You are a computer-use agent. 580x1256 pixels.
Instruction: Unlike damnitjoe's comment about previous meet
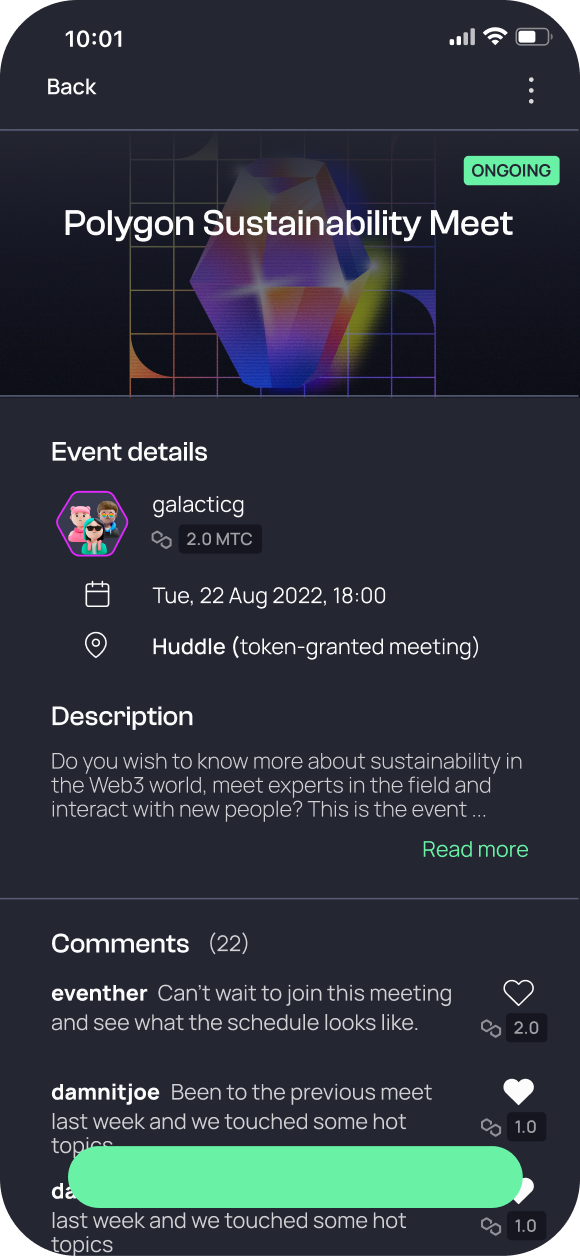[x=518, y=1092]
